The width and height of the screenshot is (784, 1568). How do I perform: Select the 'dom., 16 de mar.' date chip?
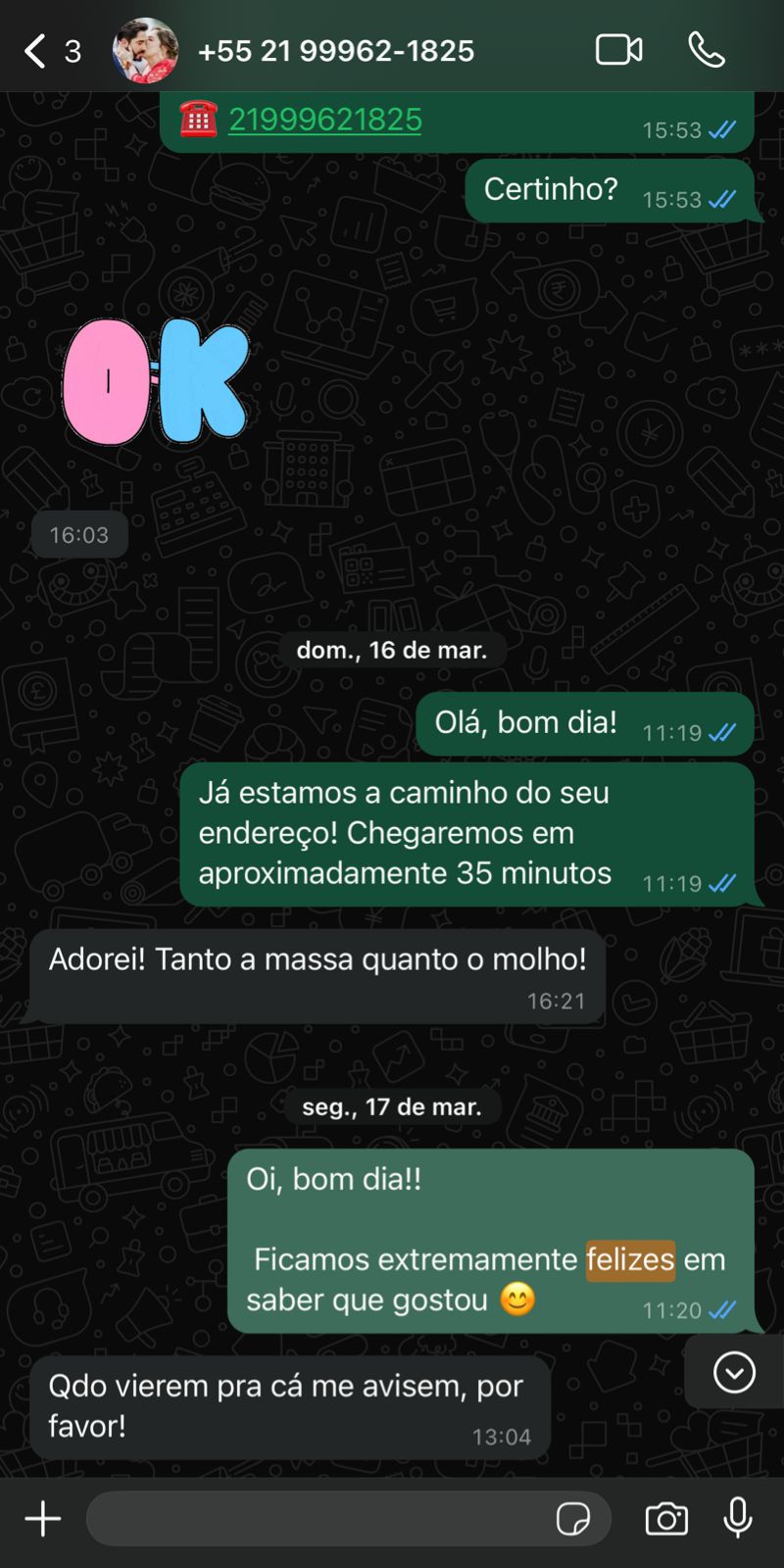click(393, 649)
